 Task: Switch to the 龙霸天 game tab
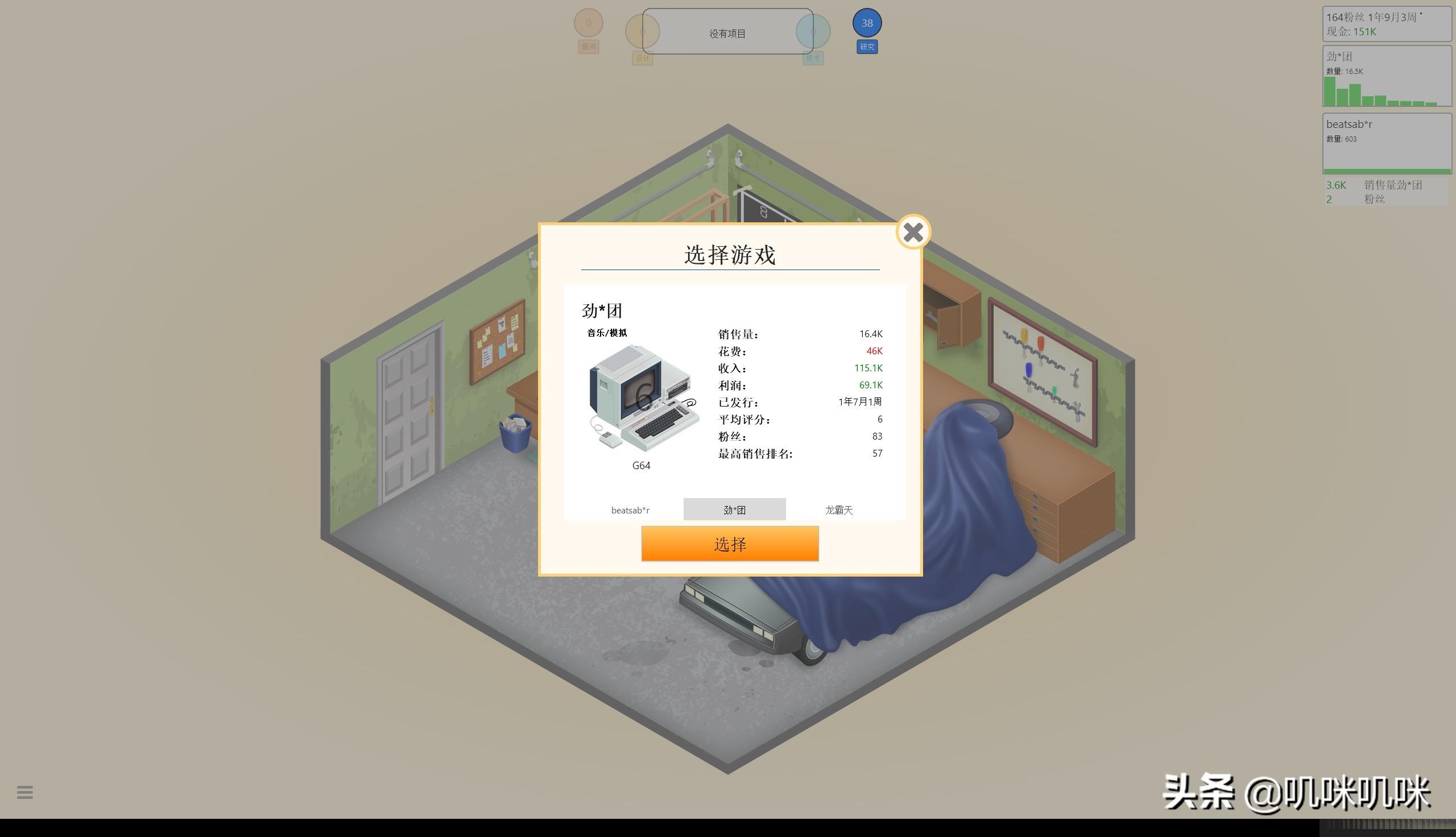click(x=839, y=510)
